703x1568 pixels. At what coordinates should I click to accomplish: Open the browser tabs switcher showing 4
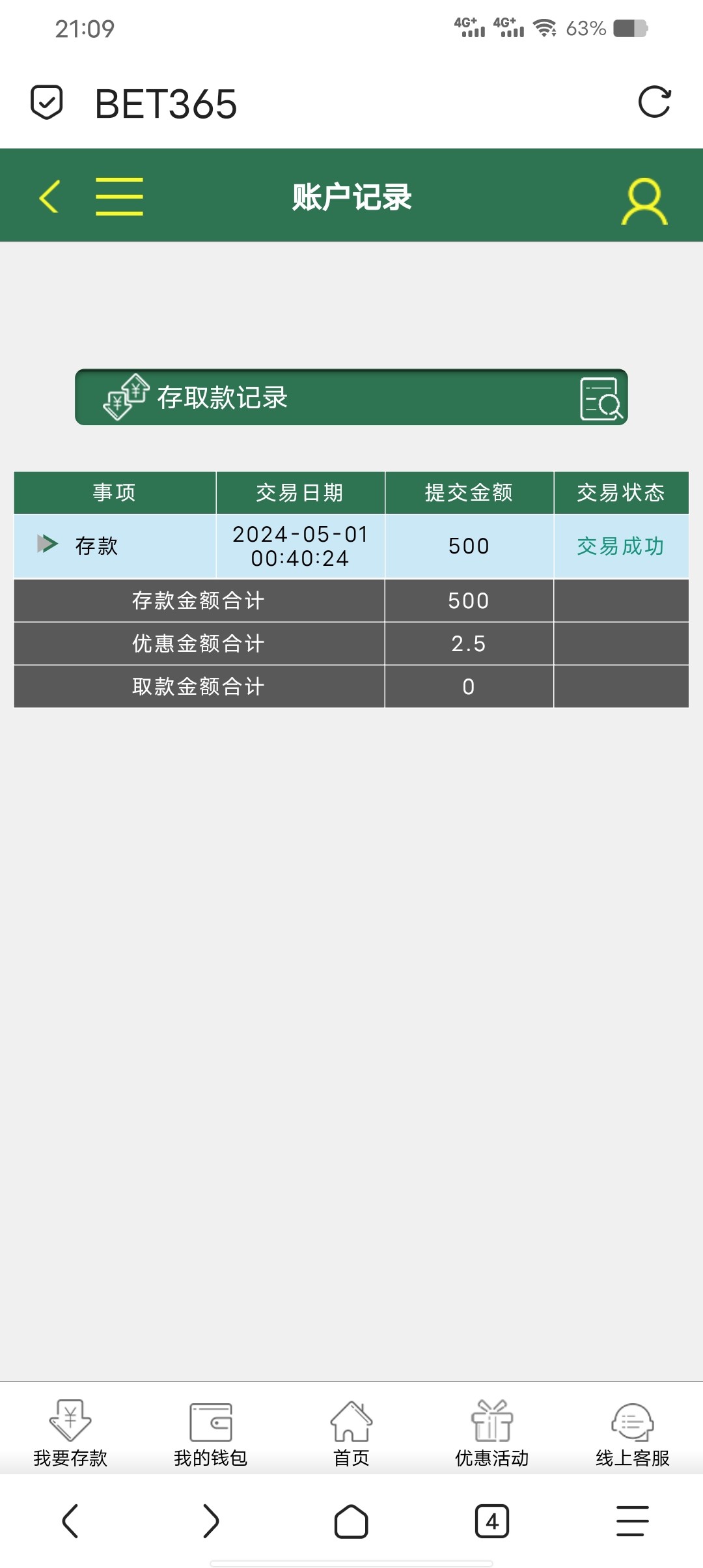pyautogui.click(x=492, y=1521)
